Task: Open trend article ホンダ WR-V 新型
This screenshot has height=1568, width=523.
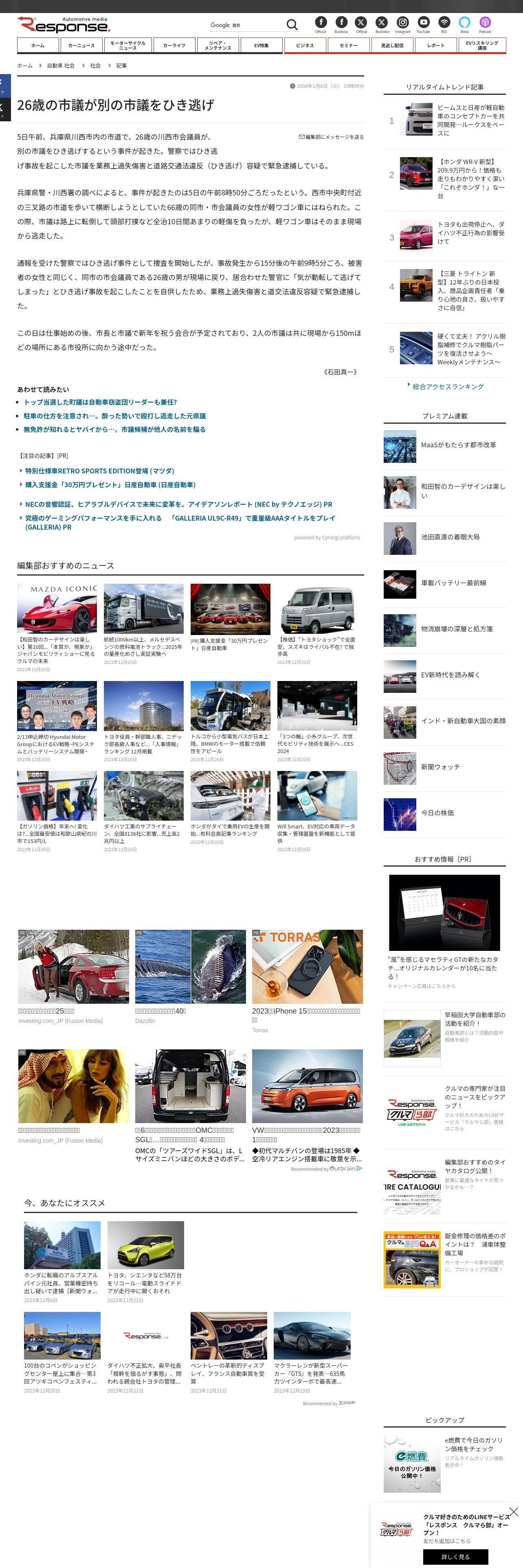Action: click(470, 178)
